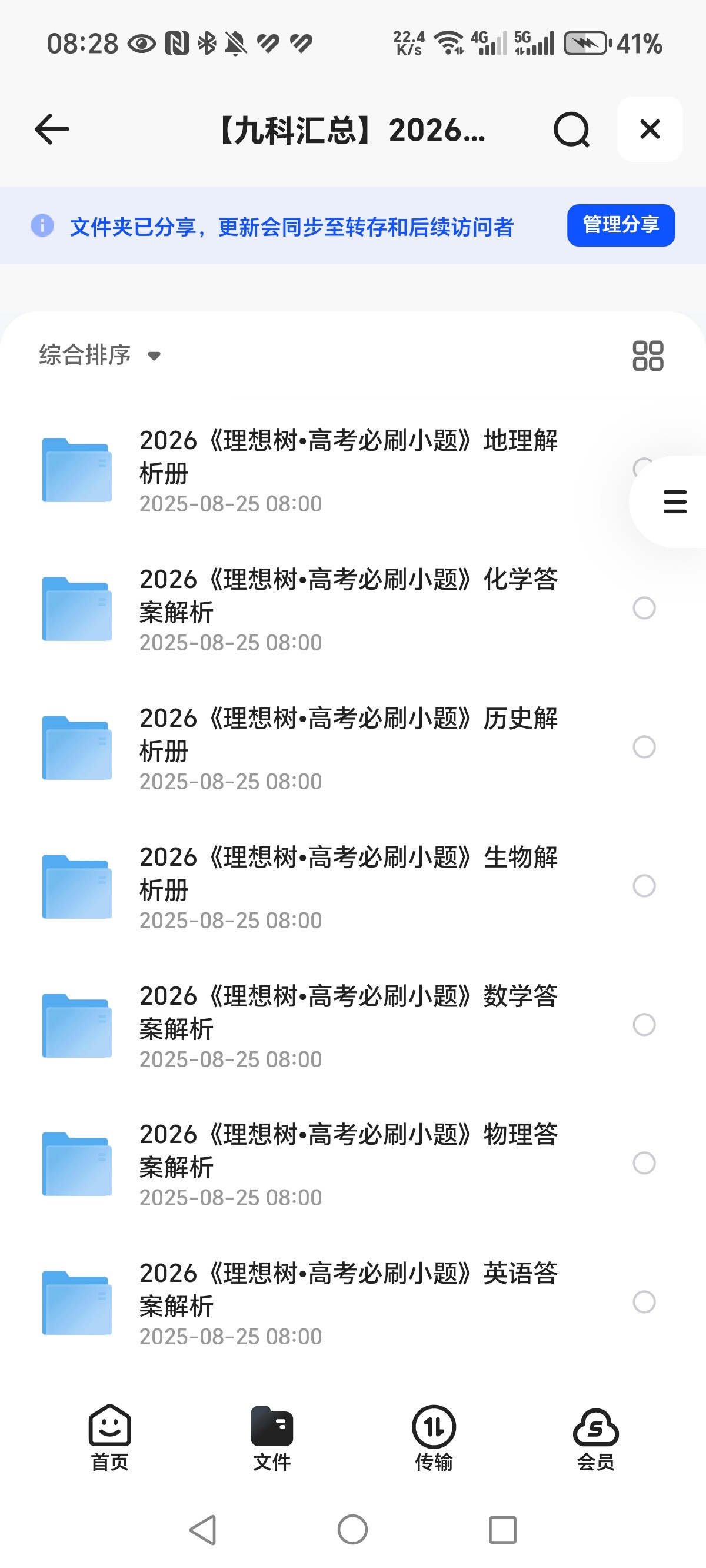Tap the 管理分享 button
Image resolution: width=706 pixels, height=1568 pixels.
click(620, 225)
